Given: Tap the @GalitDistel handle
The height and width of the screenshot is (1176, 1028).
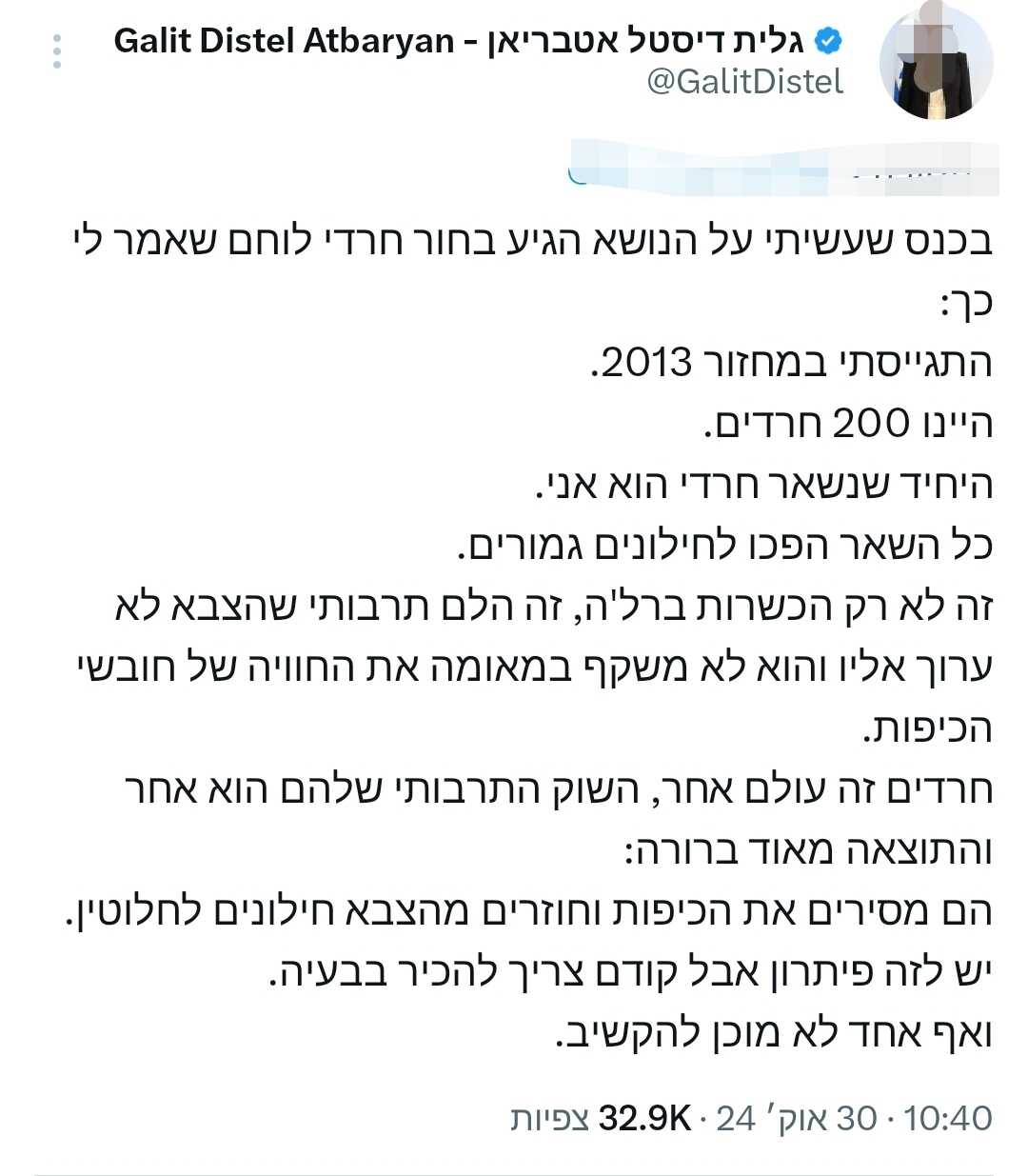Looking at the screenshot, I should pos(744,83).
